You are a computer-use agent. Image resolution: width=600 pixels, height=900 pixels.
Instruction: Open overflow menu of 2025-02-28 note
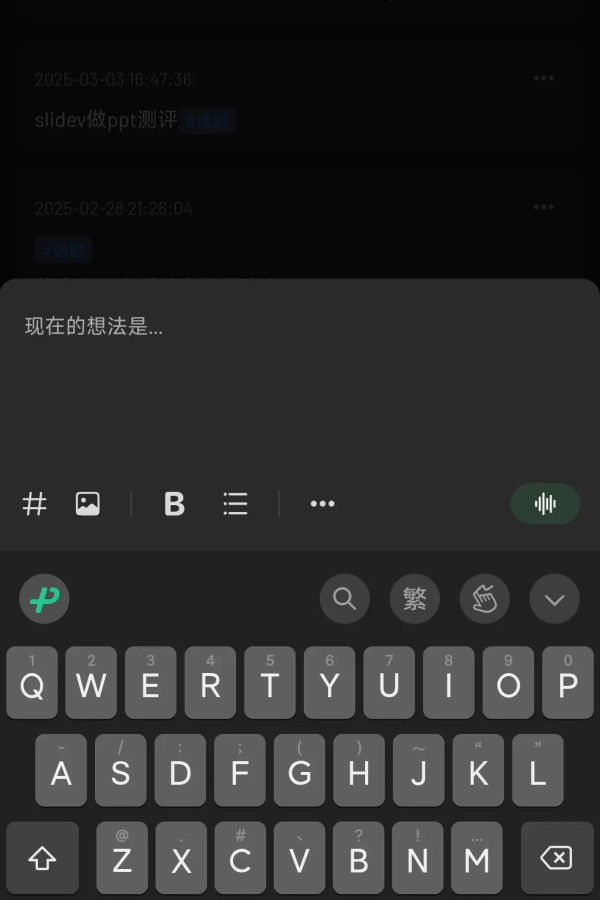[544, 207]
